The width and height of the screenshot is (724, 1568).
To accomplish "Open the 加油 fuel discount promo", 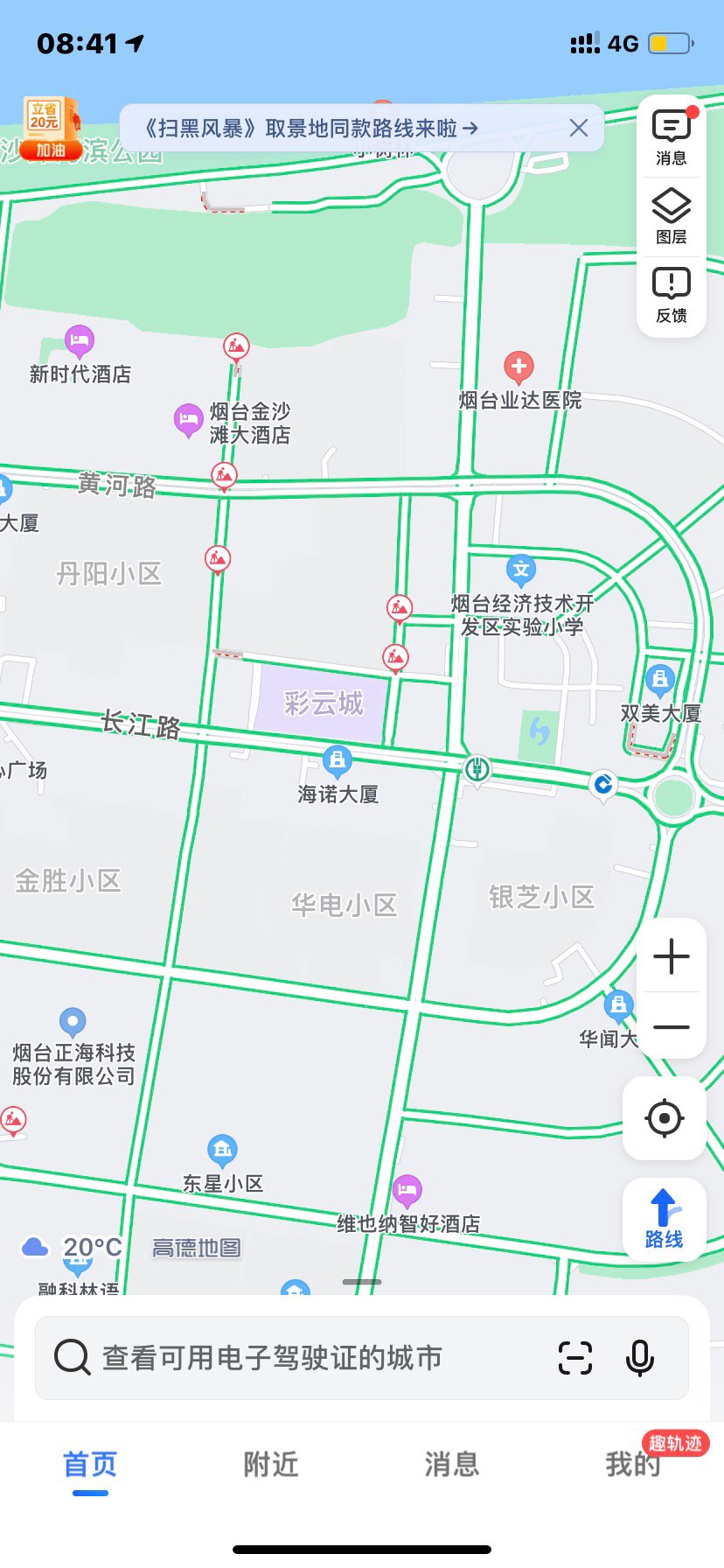I will 50,130.
